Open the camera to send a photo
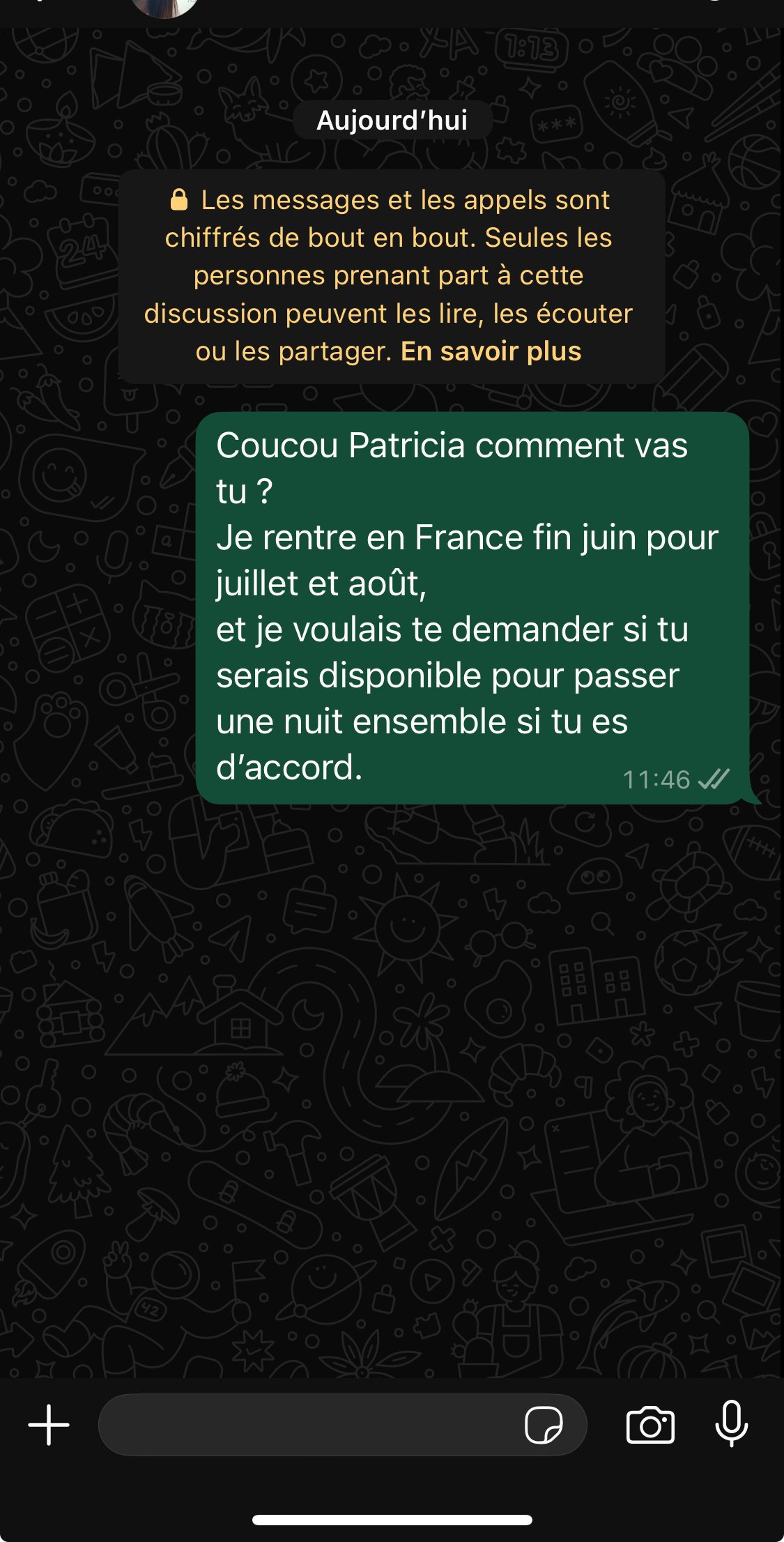This screenshot has width=784, height=1542. (x=650, y=1425)
